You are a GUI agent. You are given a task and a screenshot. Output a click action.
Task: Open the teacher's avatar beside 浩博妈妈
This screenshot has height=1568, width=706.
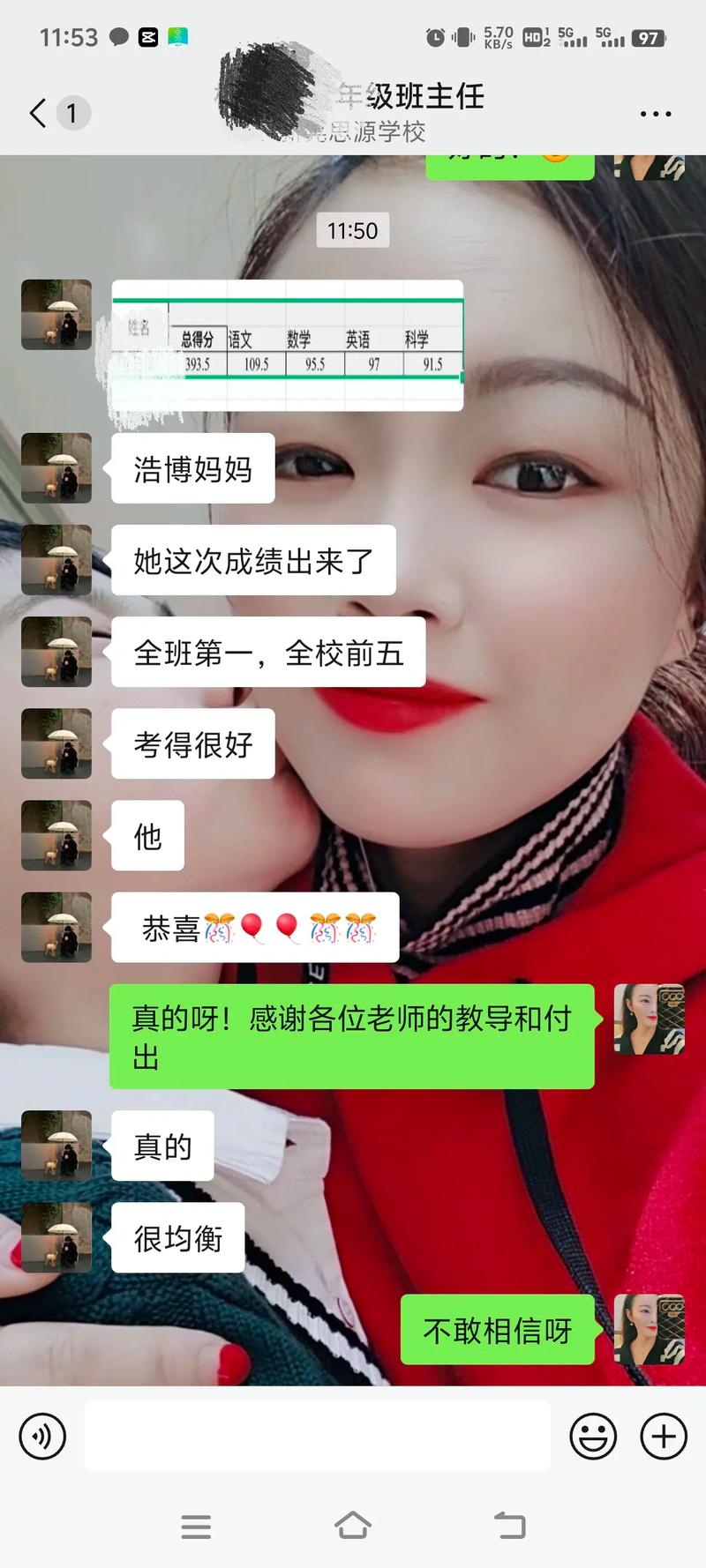coord(56,468)
